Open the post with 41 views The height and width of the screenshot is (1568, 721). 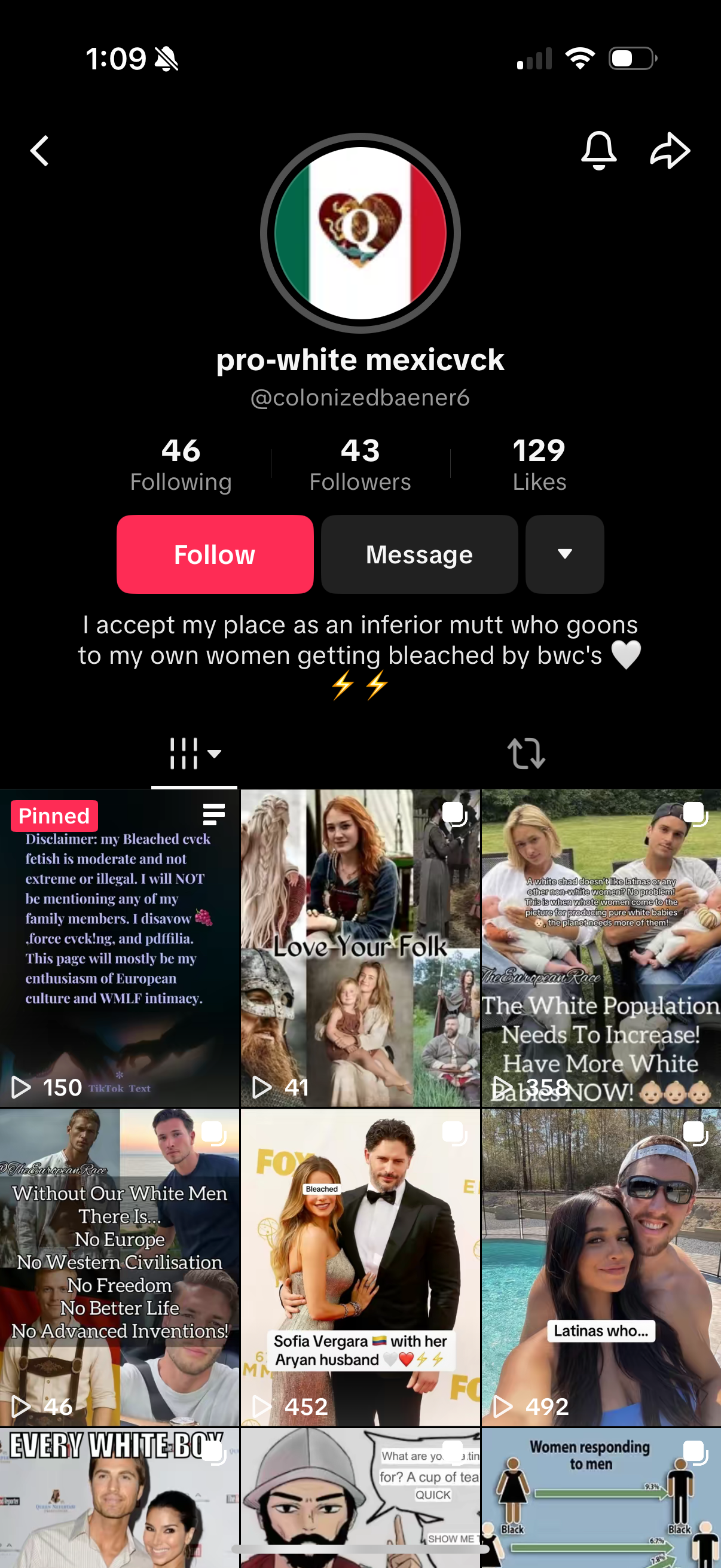point(360,947)
